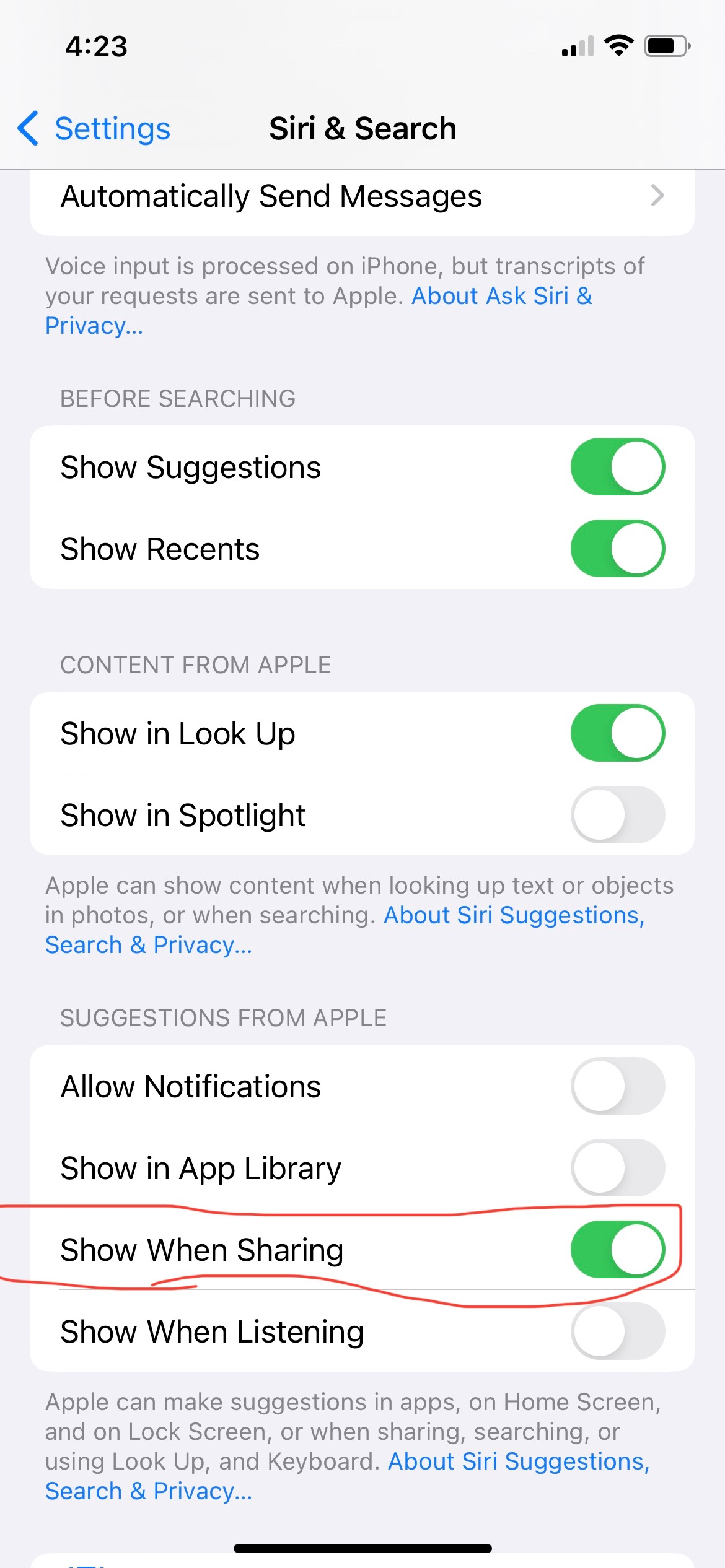Turn on Show When Listening
This screenshot has height=1568, width=725.
click(618, 1331)
